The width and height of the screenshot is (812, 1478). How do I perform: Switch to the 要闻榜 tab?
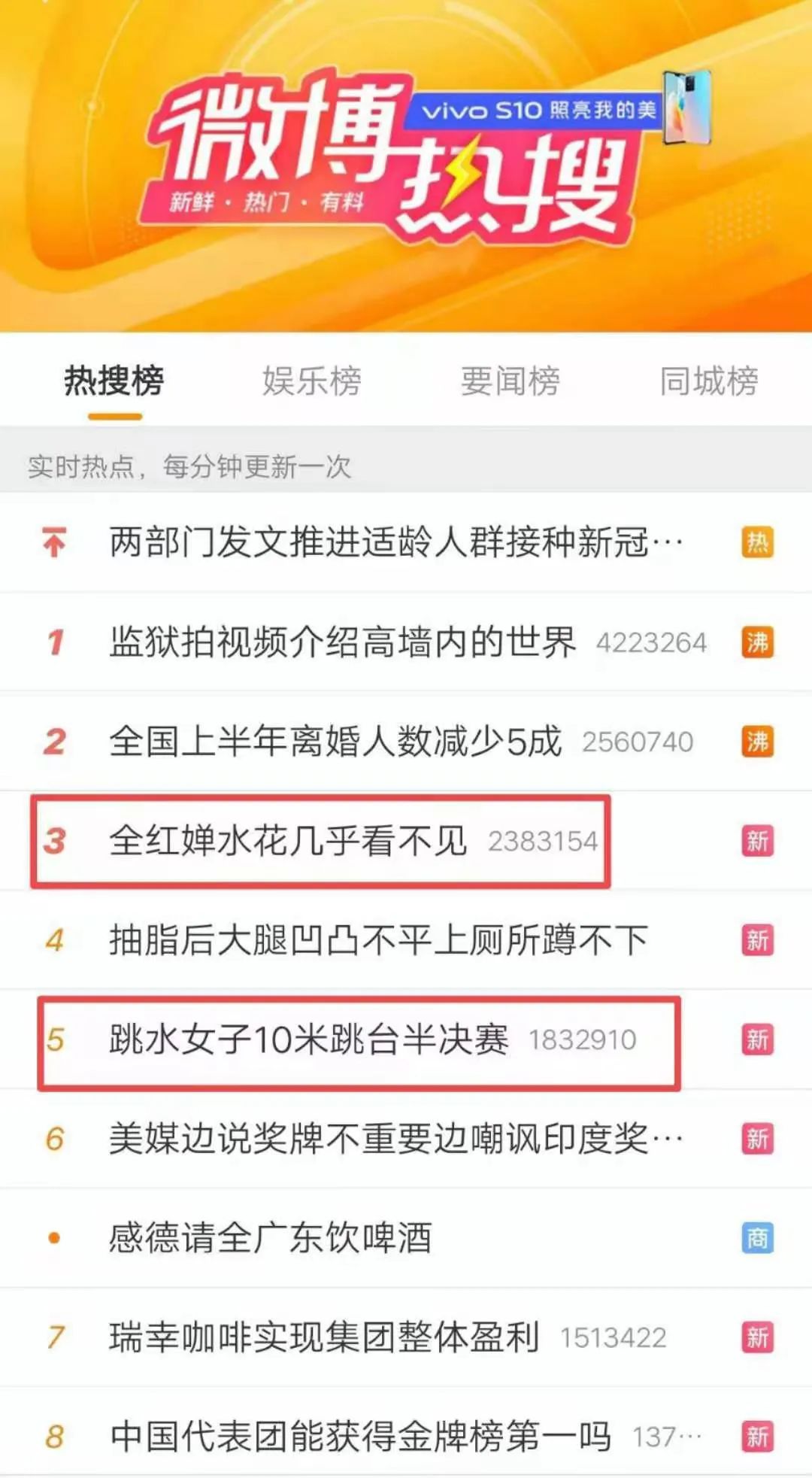pos(510,381)
